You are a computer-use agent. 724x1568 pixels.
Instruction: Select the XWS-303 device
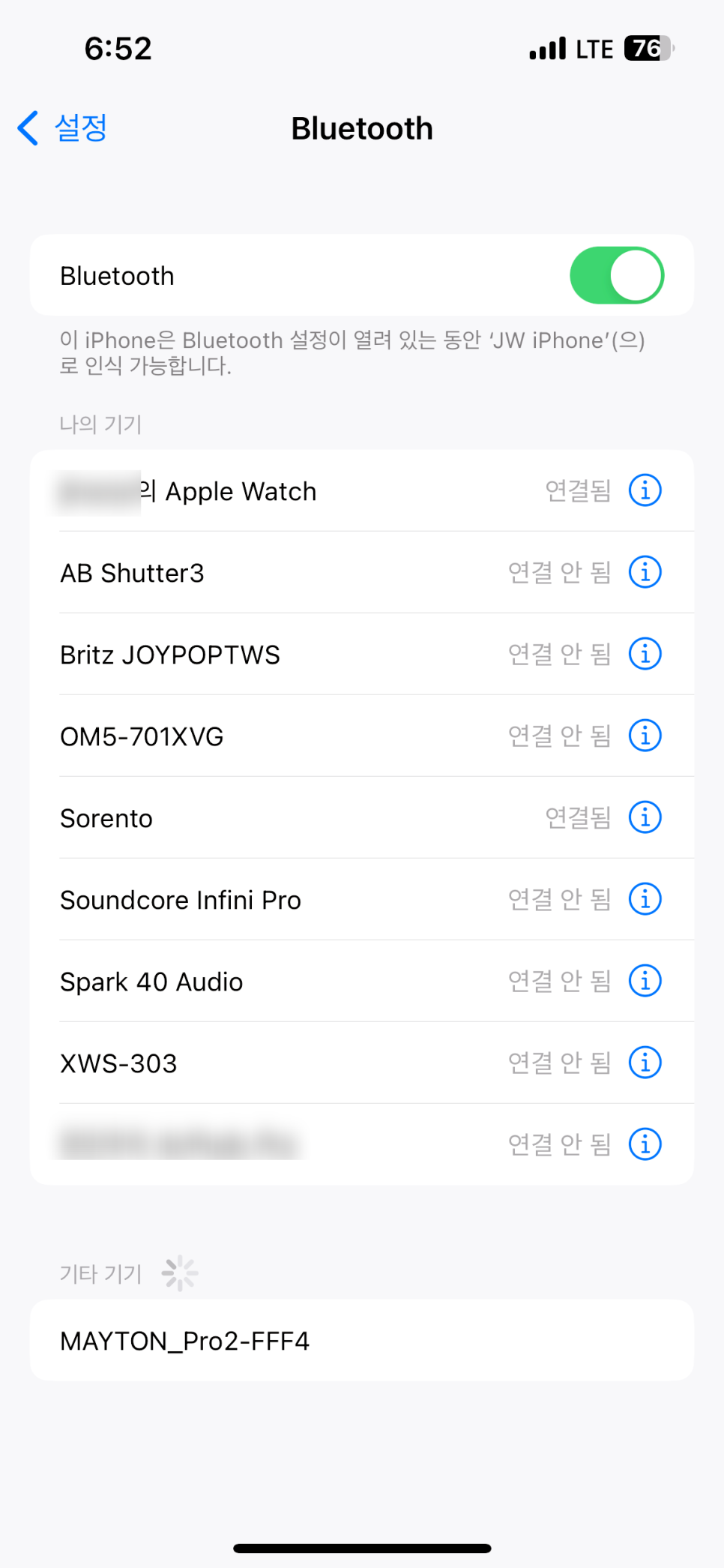(362, 1063)
